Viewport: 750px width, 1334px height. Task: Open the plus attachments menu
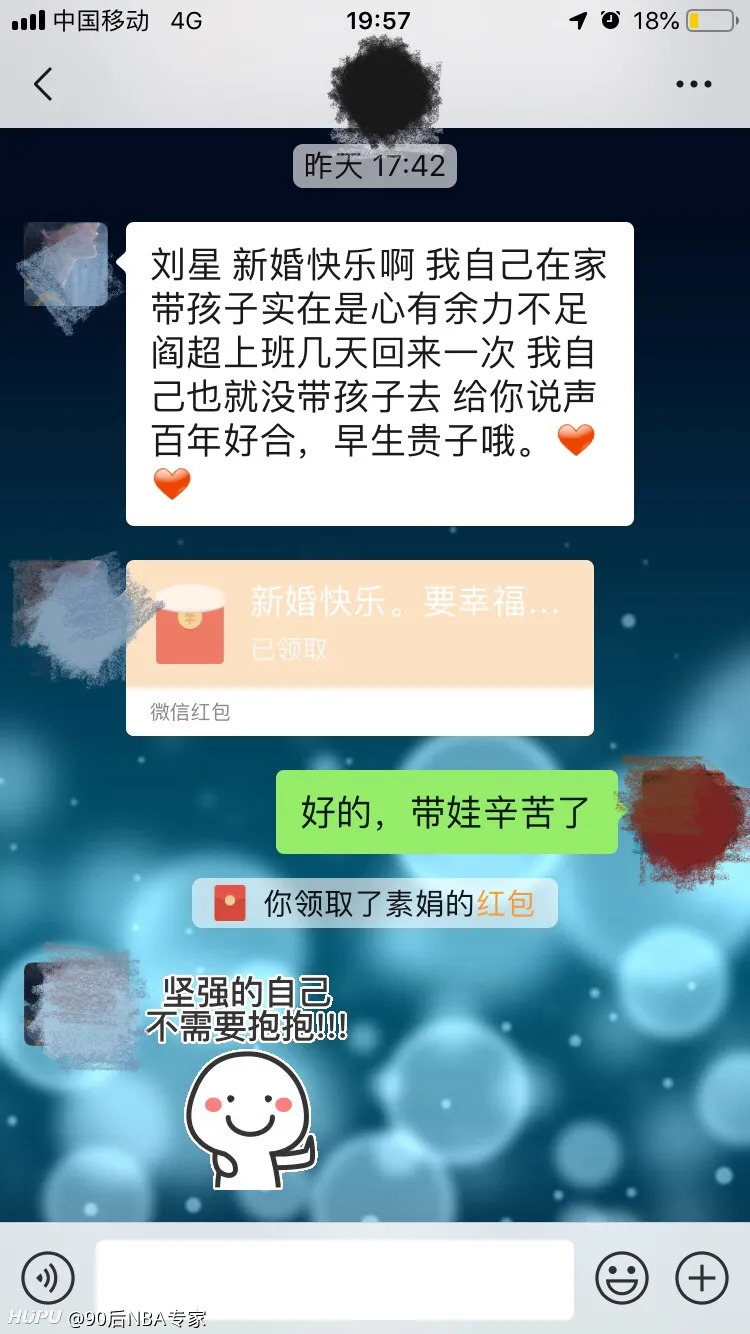coord(702,1277)
